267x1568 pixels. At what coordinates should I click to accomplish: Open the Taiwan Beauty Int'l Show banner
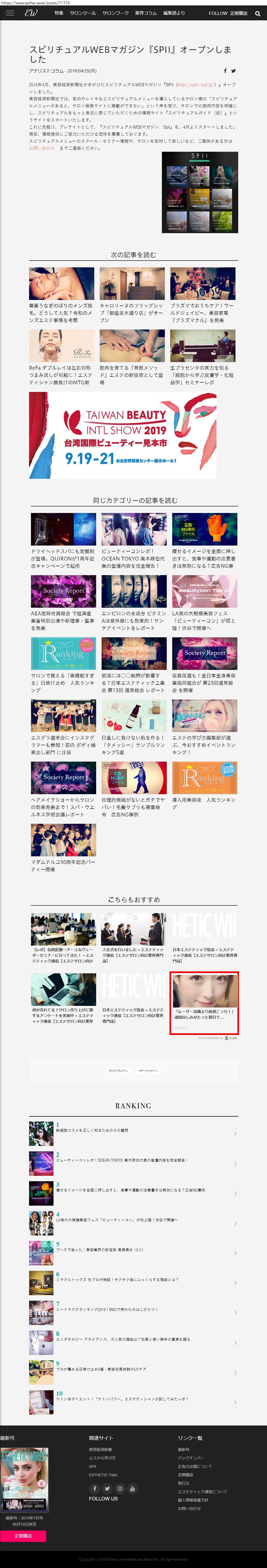122,435
